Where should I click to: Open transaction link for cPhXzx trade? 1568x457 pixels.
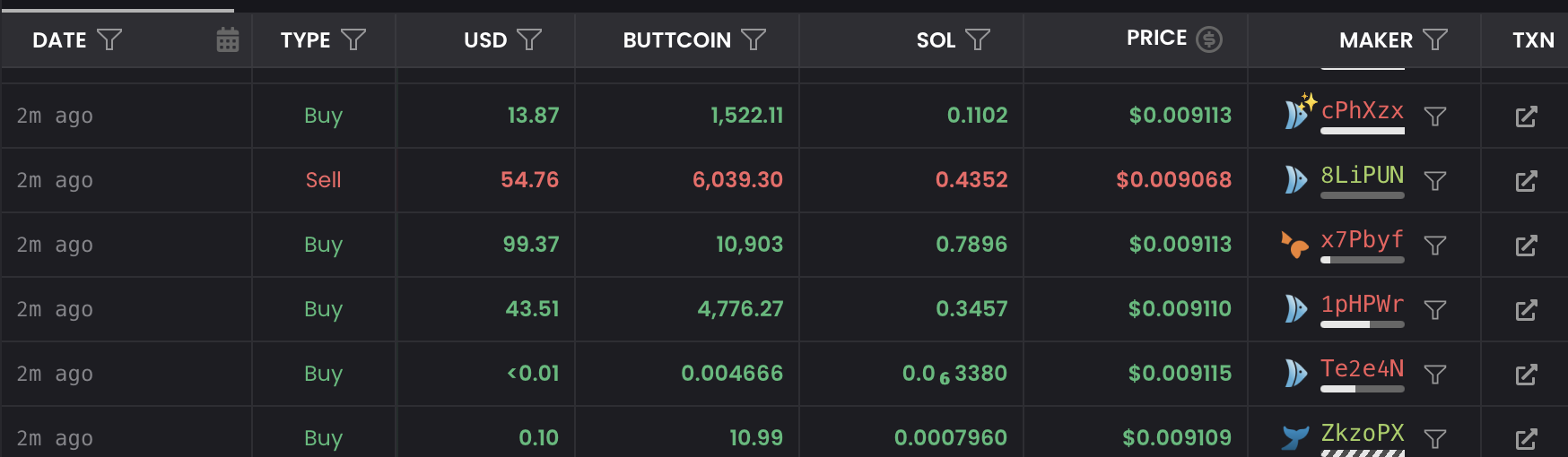point(1526,116)
